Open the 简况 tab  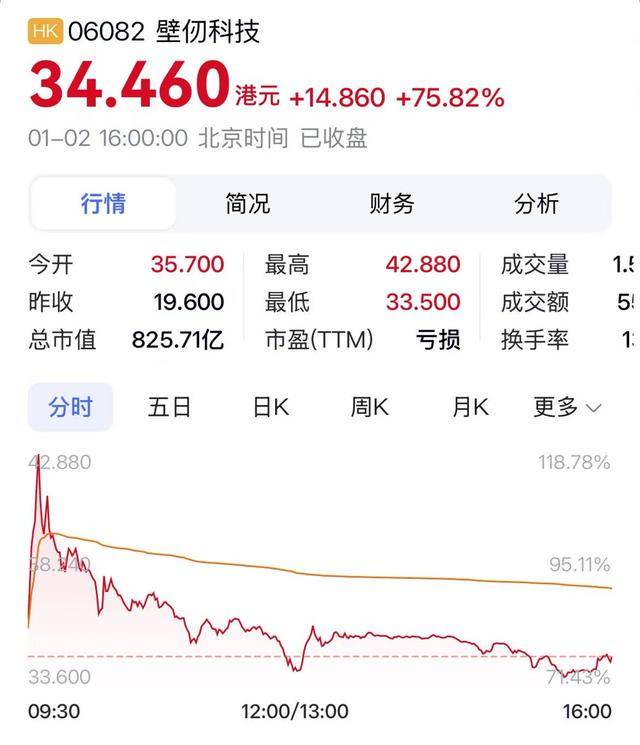[248, 204]
